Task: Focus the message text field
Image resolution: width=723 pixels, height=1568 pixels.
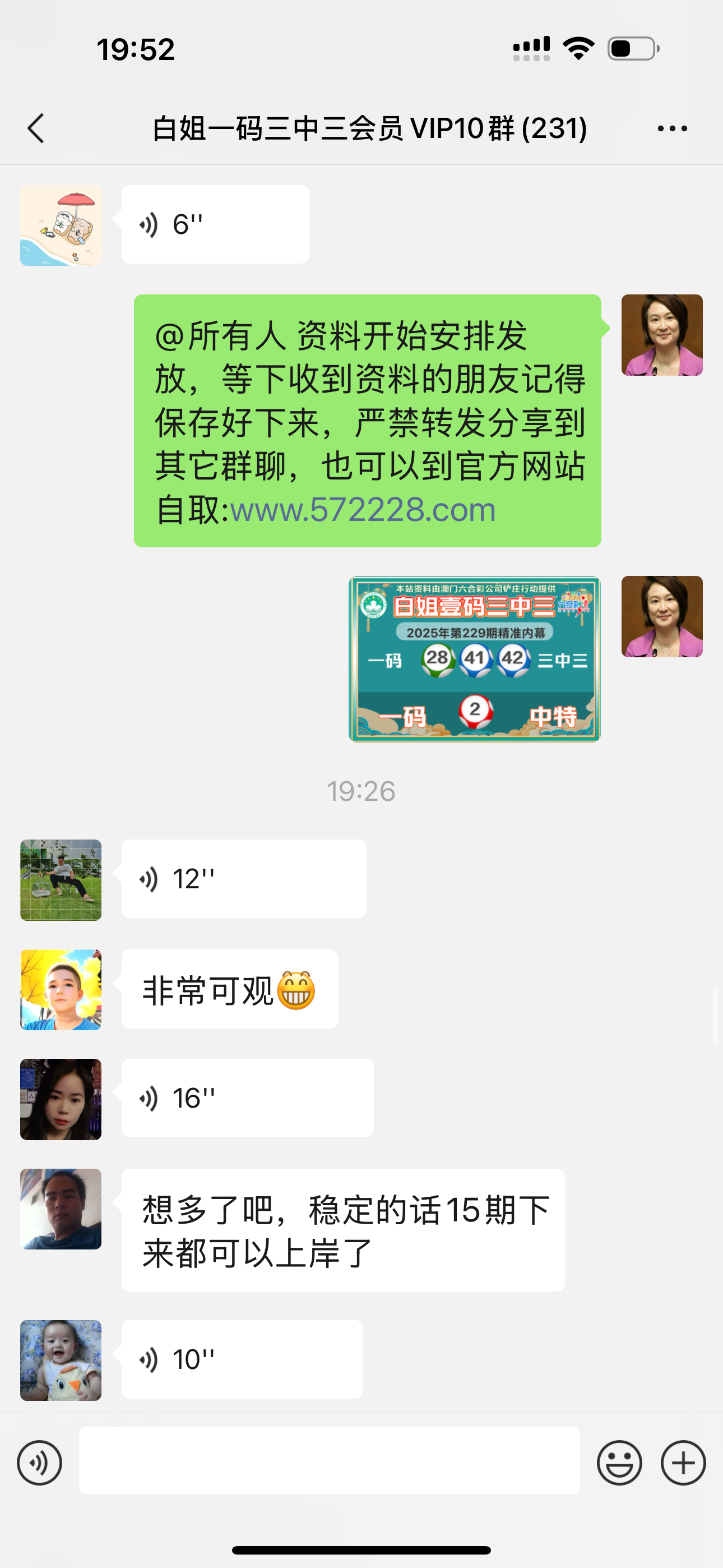Action: [329, 1460]
